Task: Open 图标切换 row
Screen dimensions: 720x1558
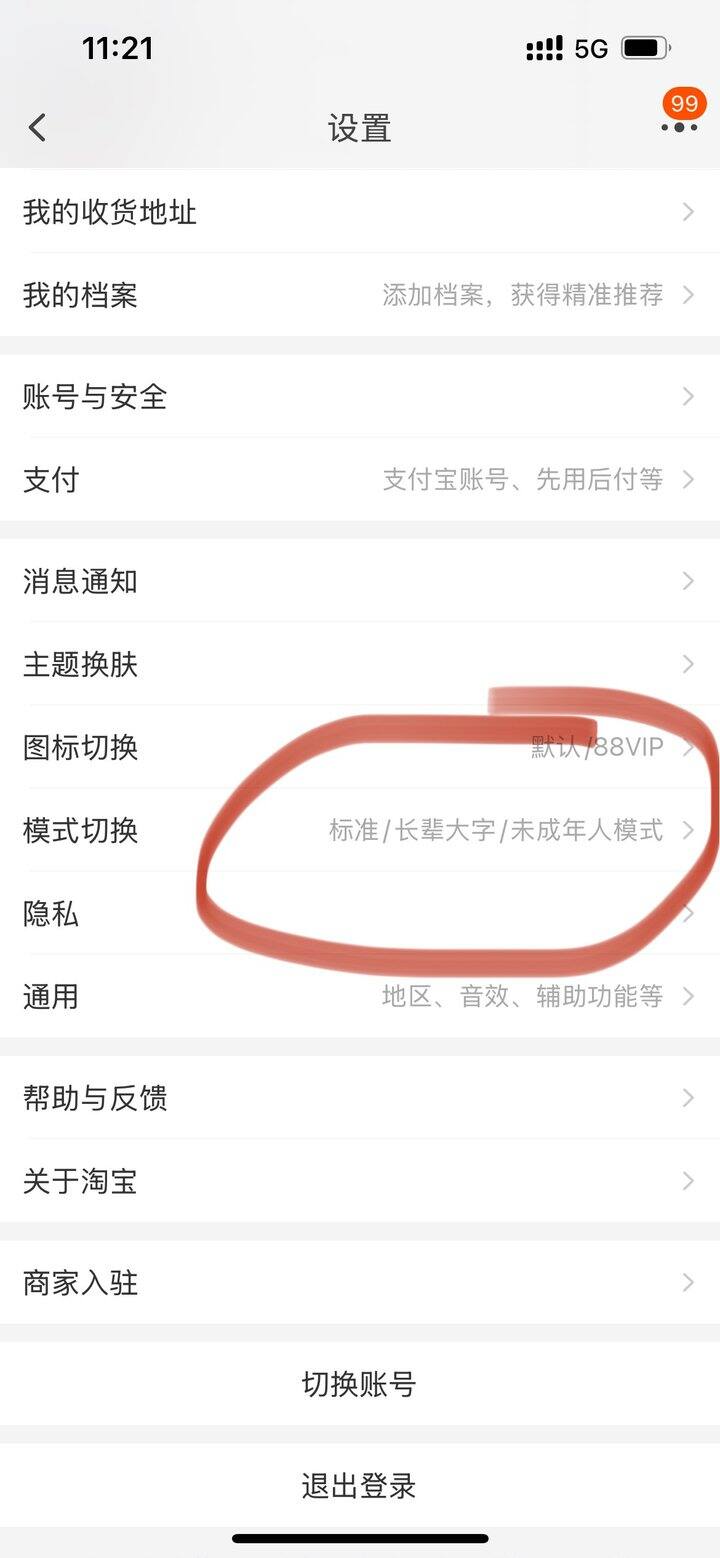Action: point(360,747)
